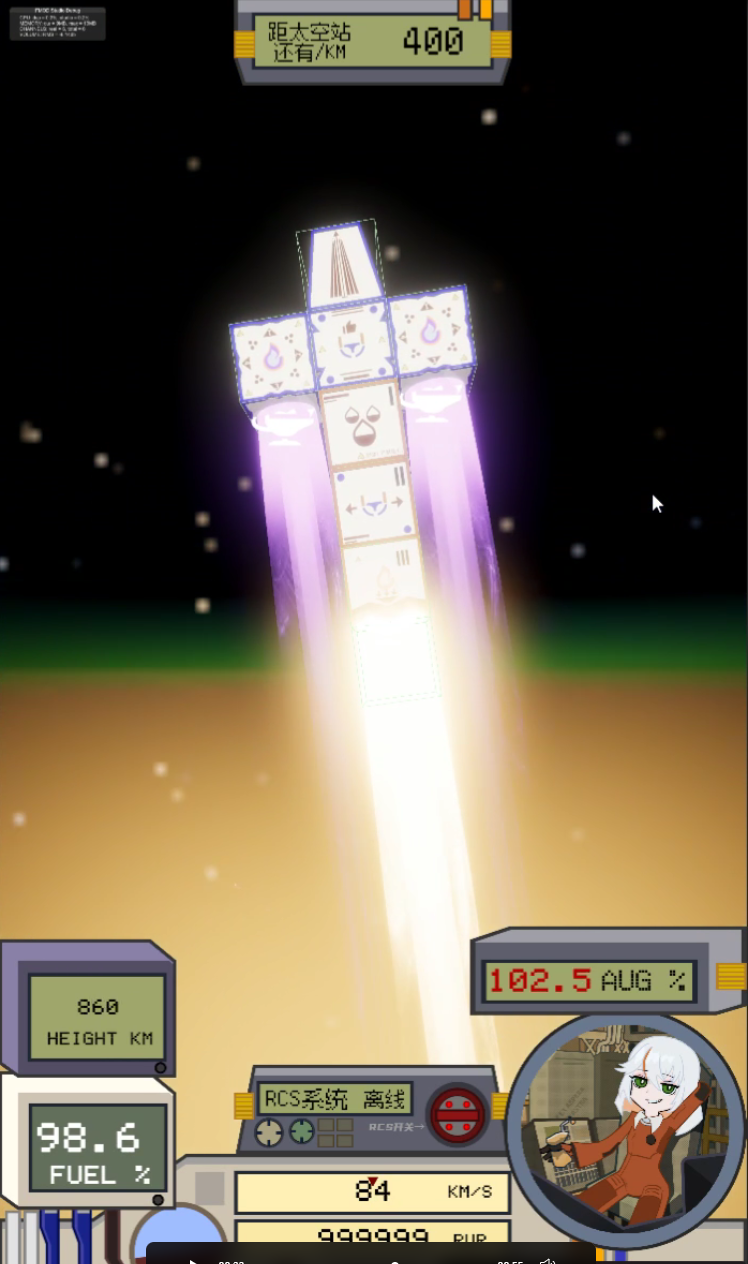Viewport: 748px width, 1264px height.
Task: Click the 860 HEIGHT KM display
Action: (x=96, y=1022)
